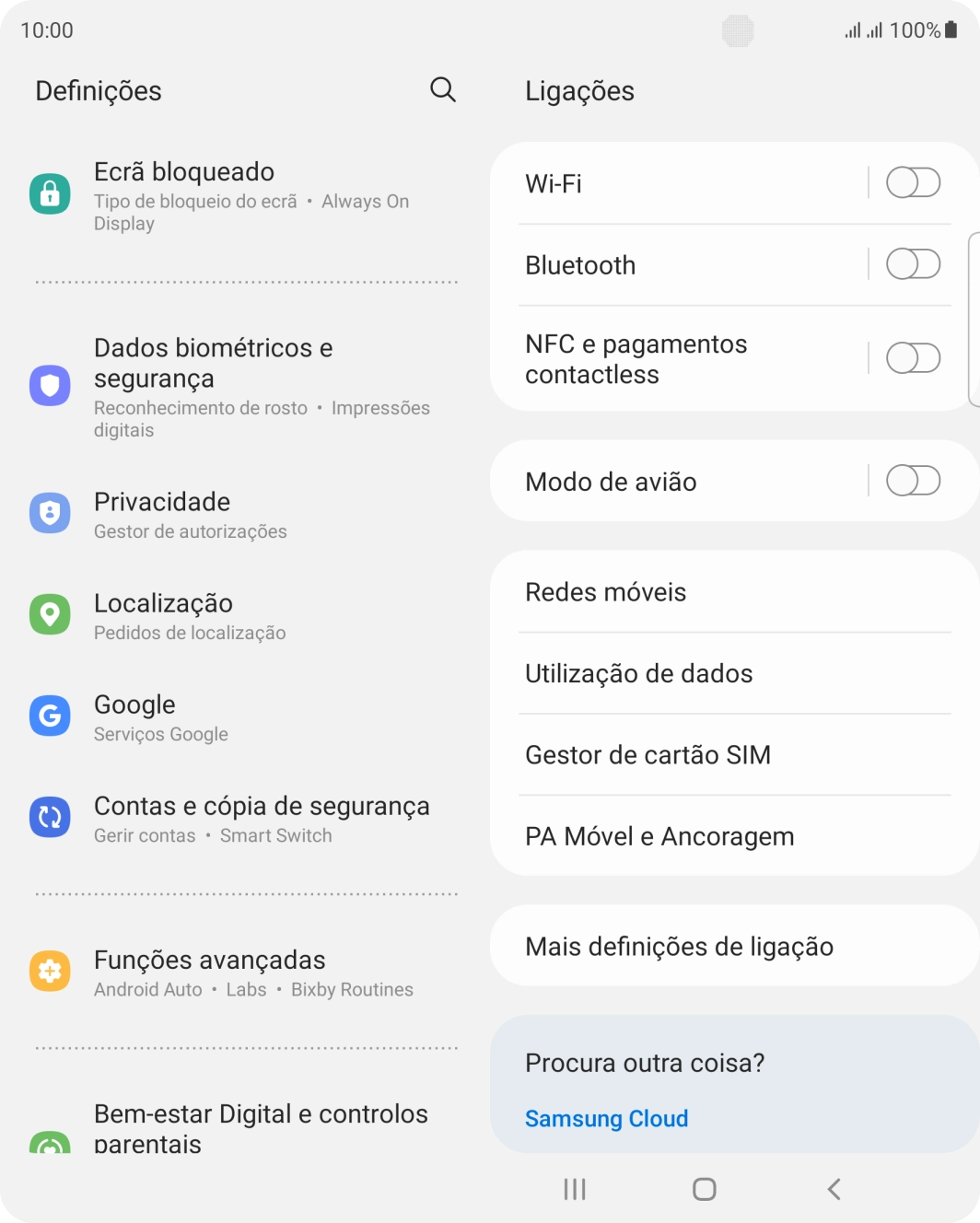Open the Ecrã bloqueado lock icon
This screenshot has height=1223, width=980.
point(51,194)
